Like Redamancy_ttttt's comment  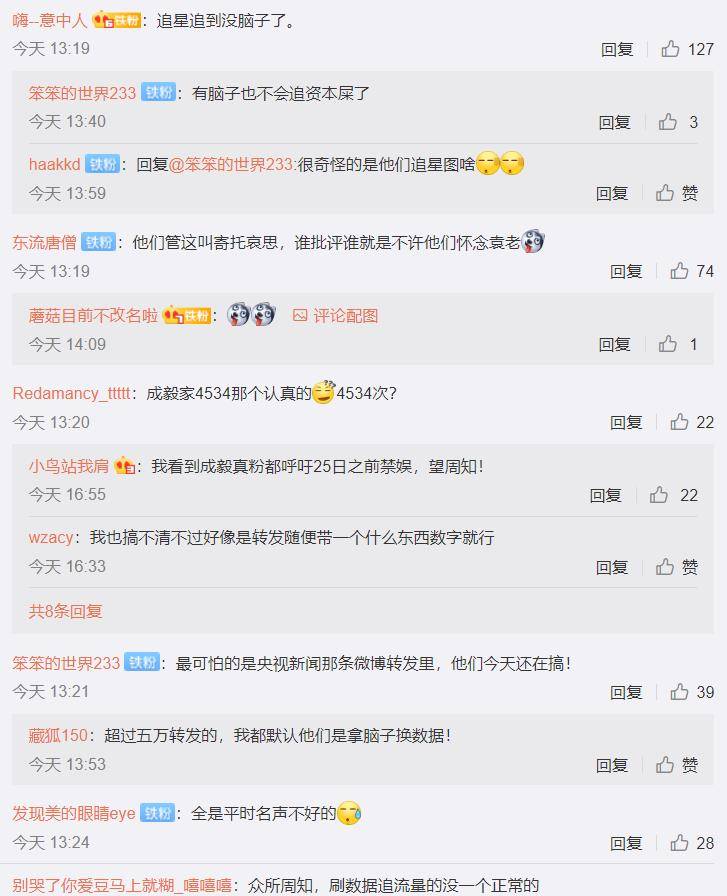[x=680, y=422]
